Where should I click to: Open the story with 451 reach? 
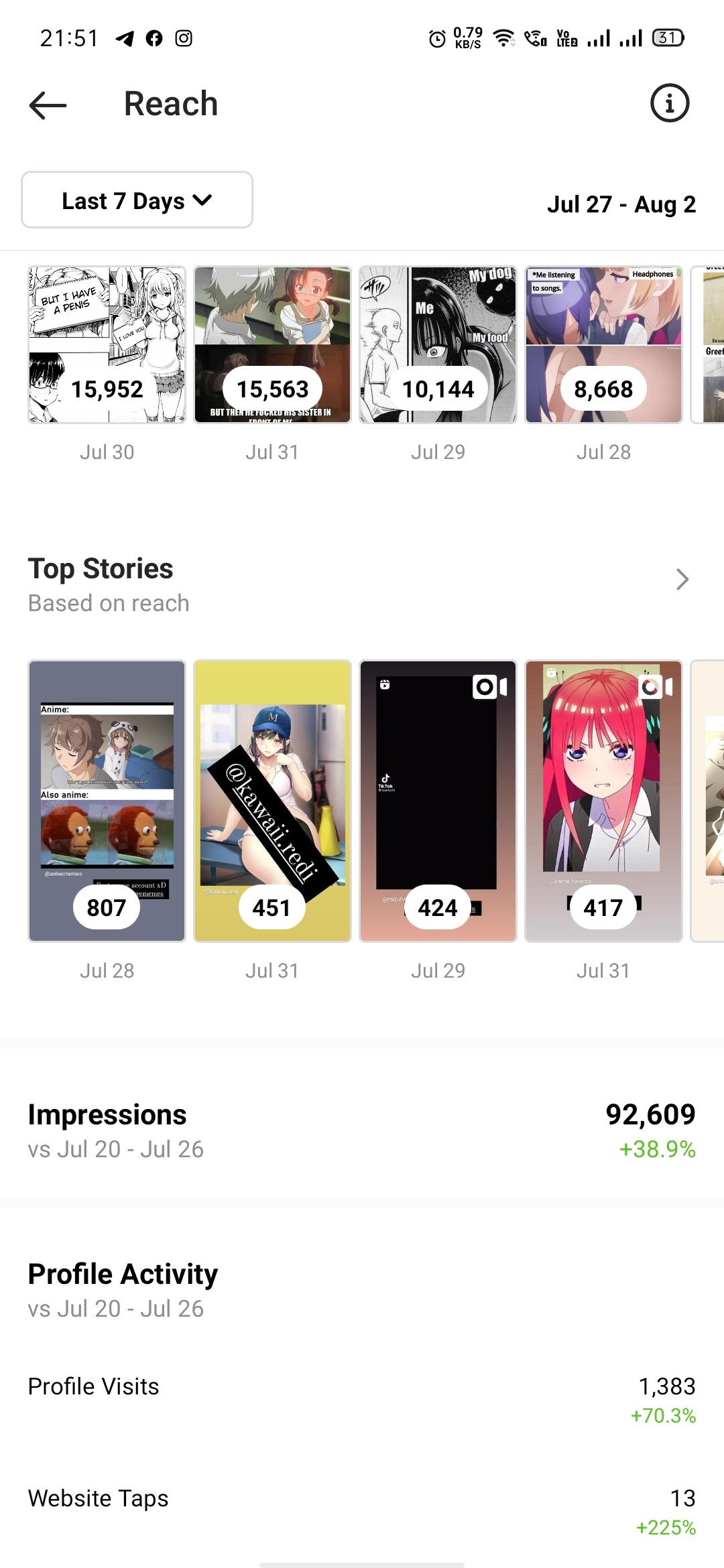pos(272,801)
